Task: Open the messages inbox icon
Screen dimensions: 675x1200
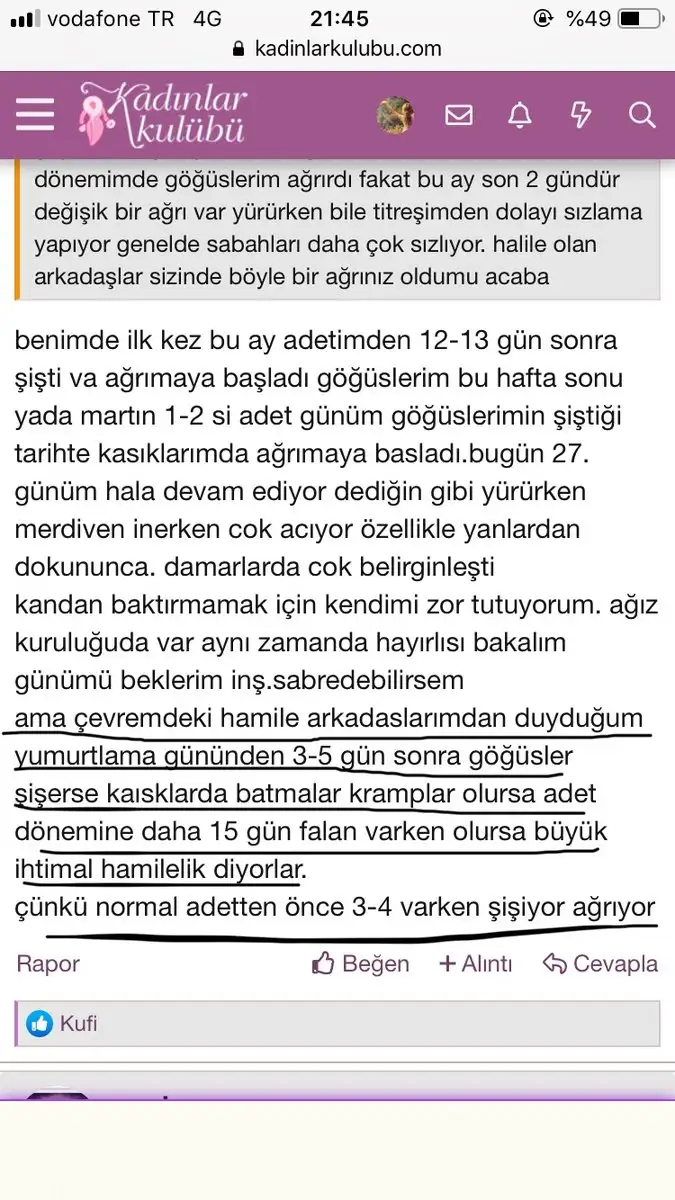Action: click(x=459, y=115)
